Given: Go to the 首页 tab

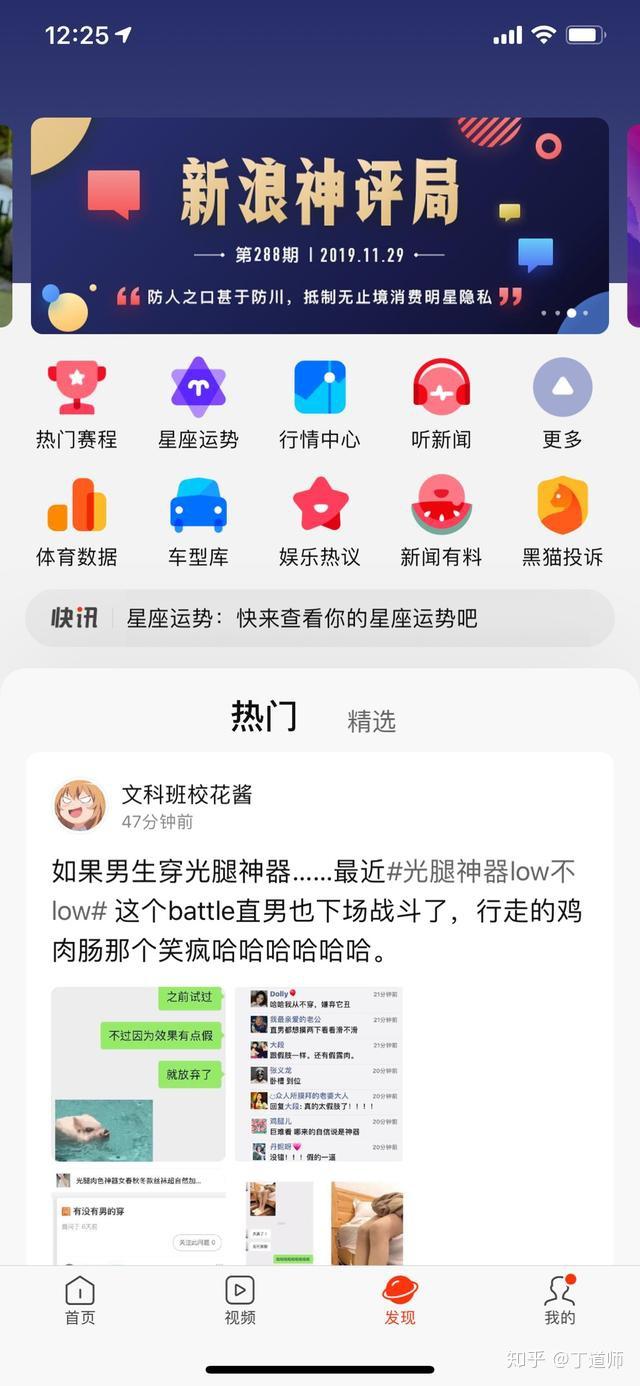Looking at the screenshot, I should pos(80,1301).
